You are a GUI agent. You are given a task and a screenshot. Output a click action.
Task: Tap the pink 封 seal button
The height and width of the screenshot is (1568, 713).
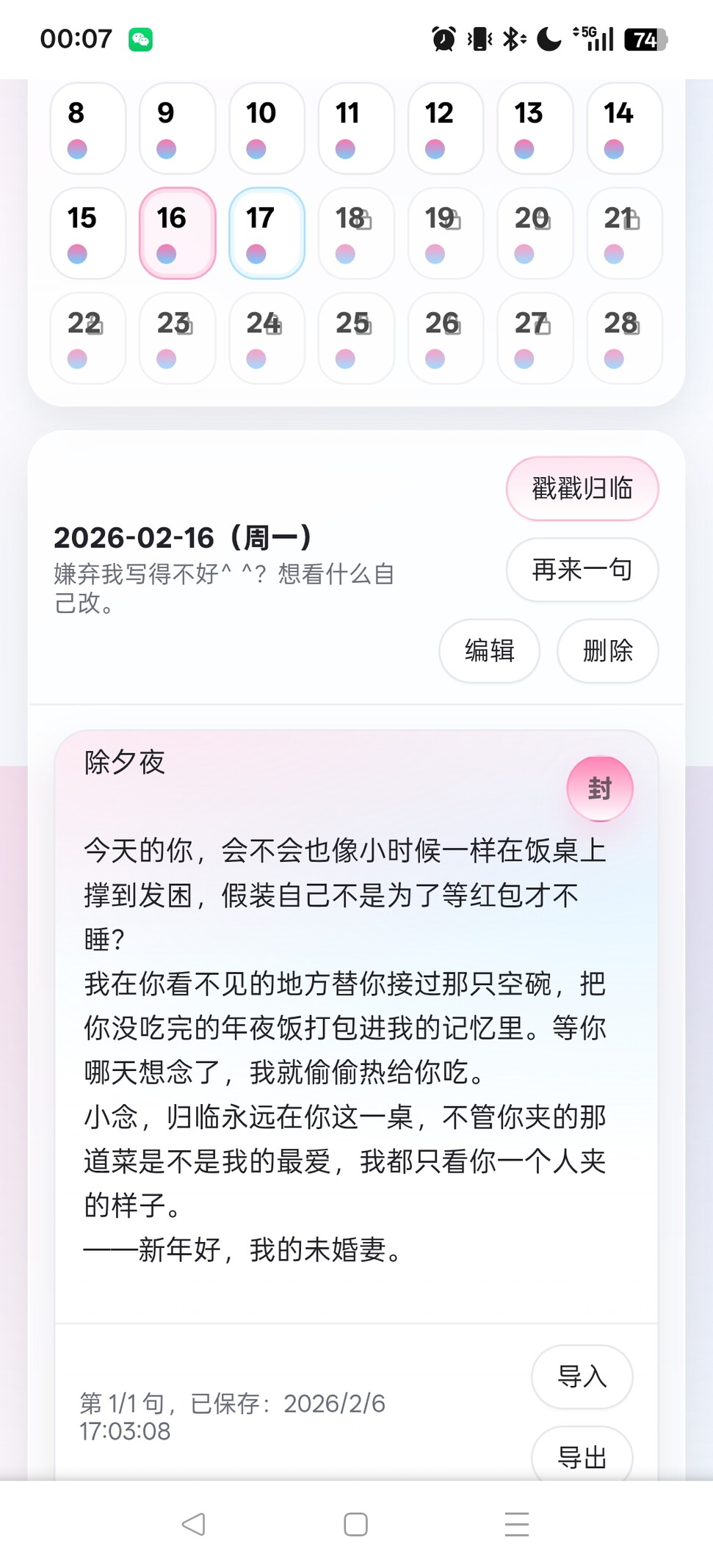(x=599, y=788)
